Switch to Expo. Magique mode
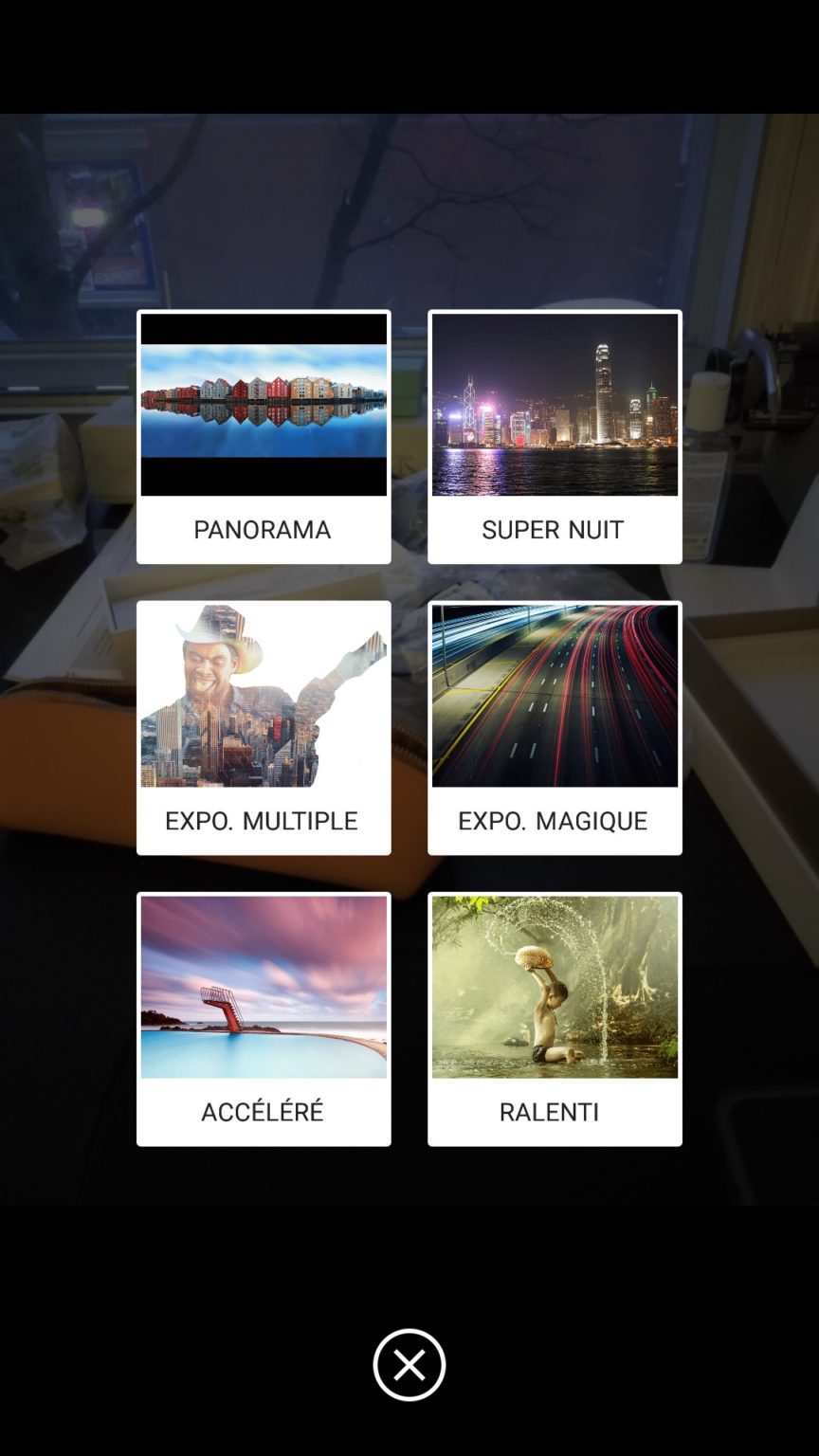 [555, 728]
